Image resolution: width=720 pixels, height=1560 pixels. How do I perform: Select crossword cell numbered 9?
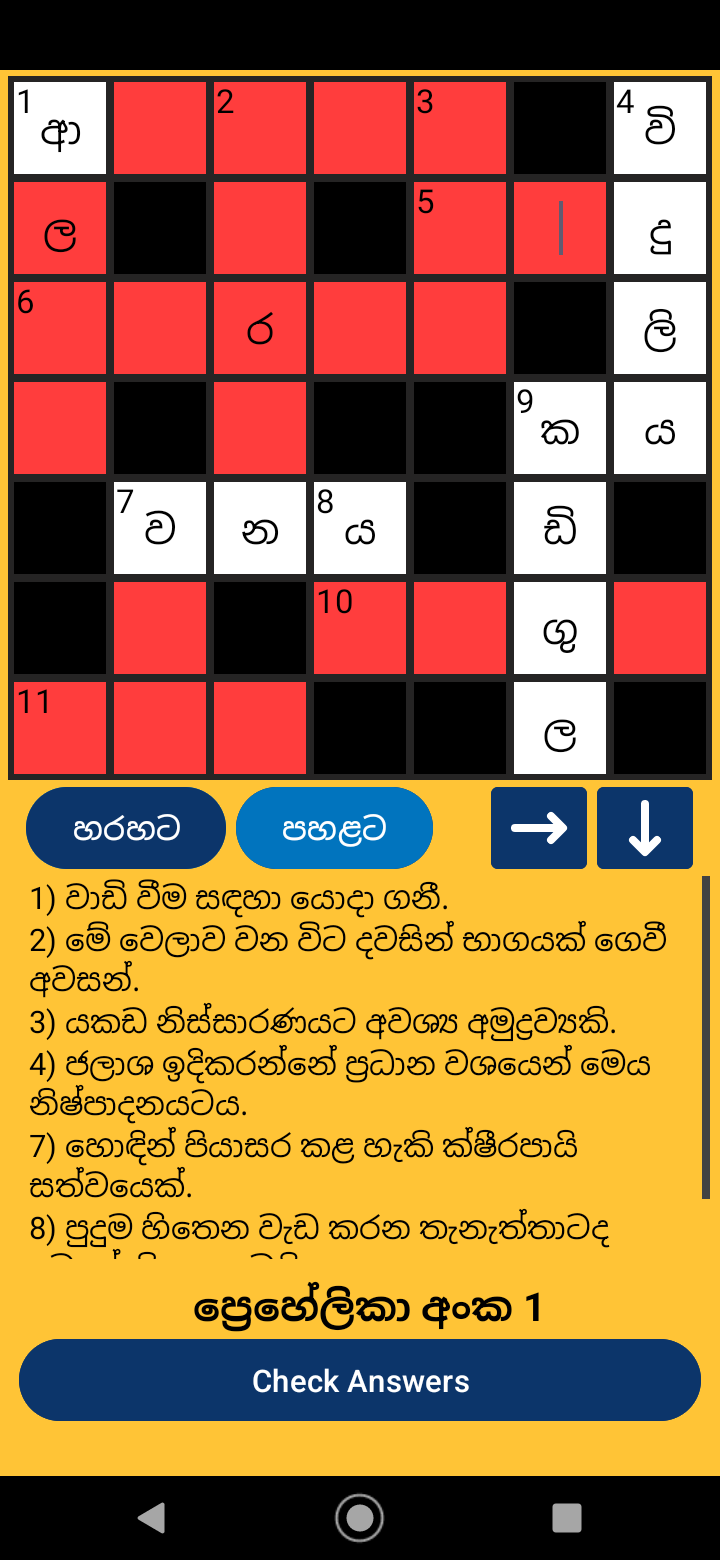[x=560, y=428]
